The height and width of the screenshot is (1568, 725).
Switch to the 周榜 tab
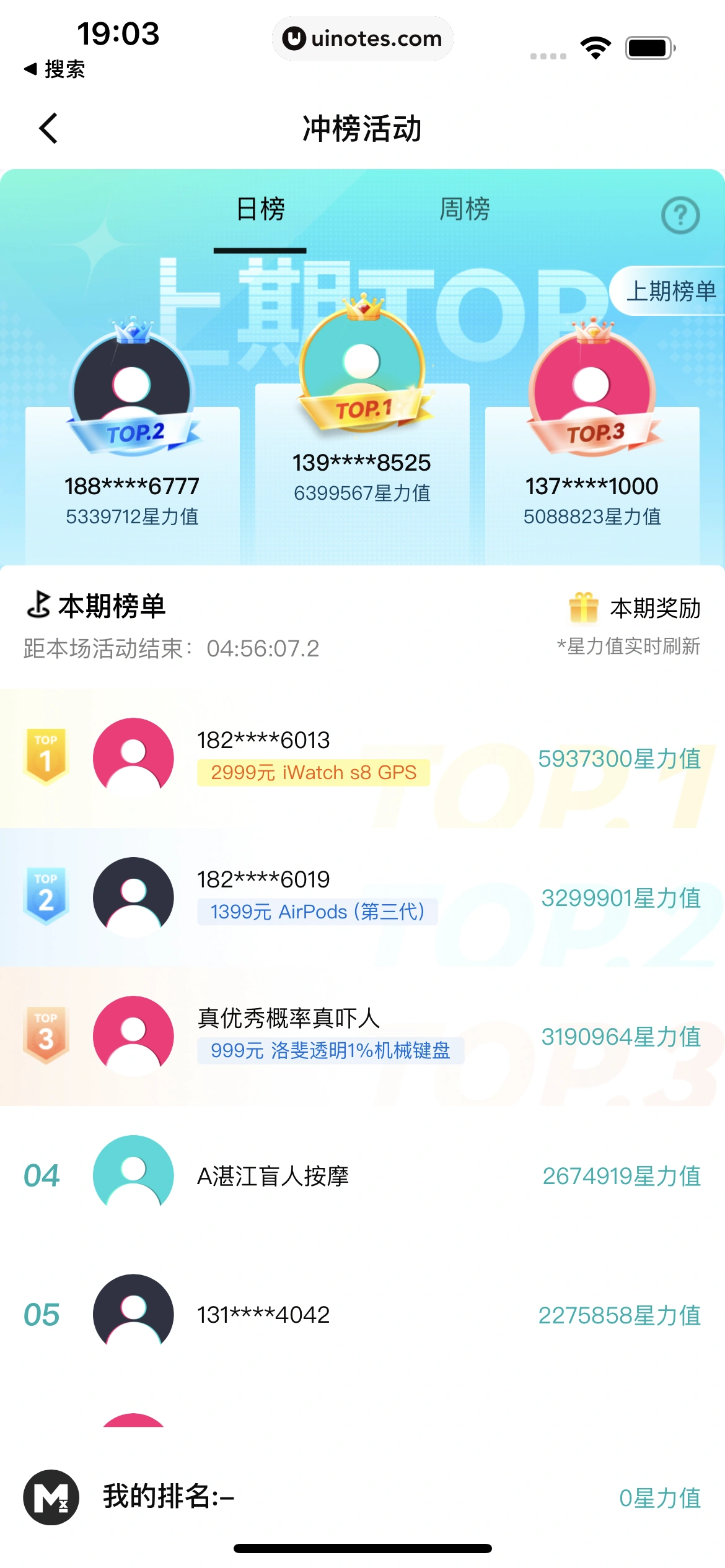coord(464,209)
